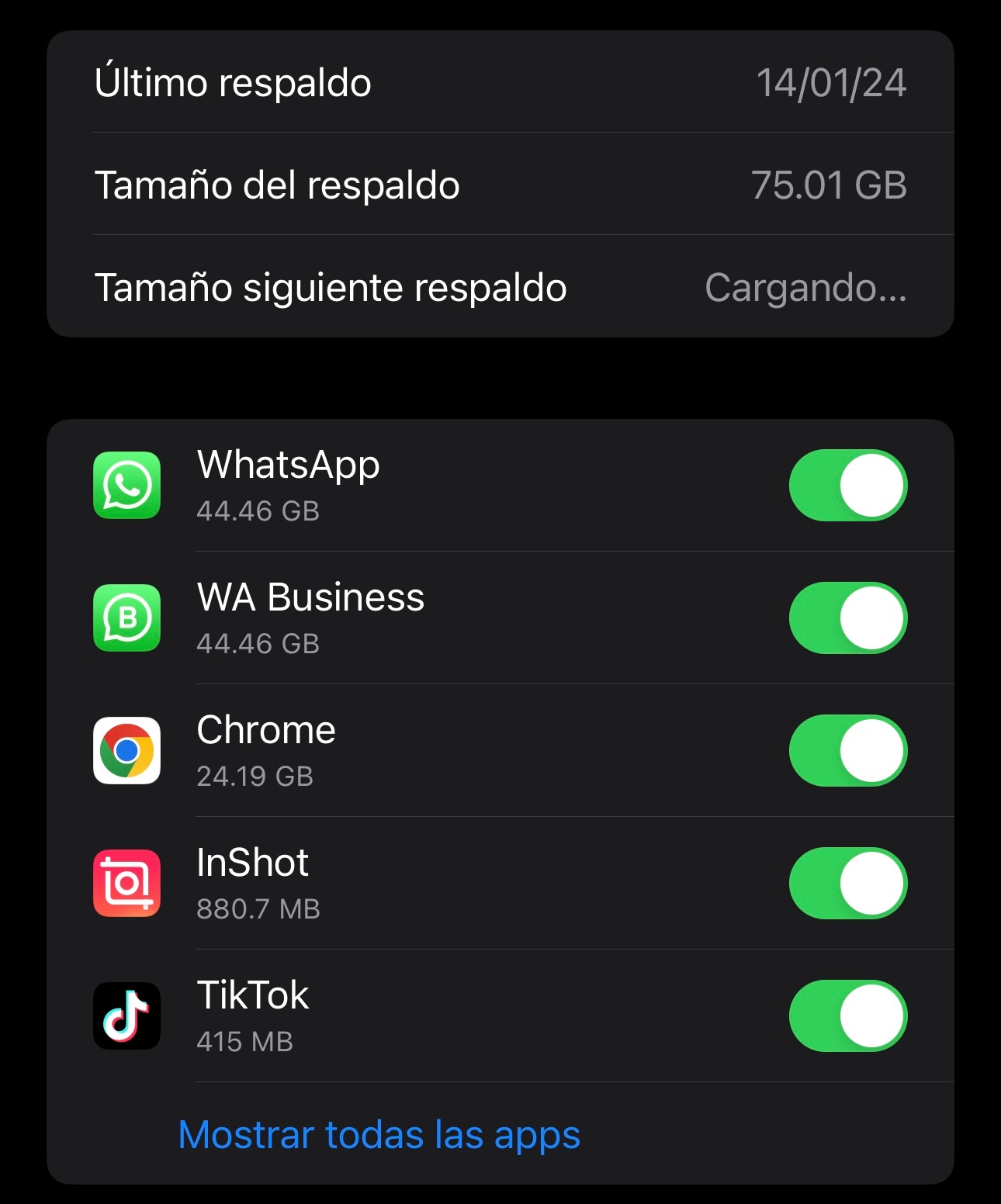Tap Mostrar todas las apps
Viewport: 1001px width, 1204px height.
click(379, 1135)
